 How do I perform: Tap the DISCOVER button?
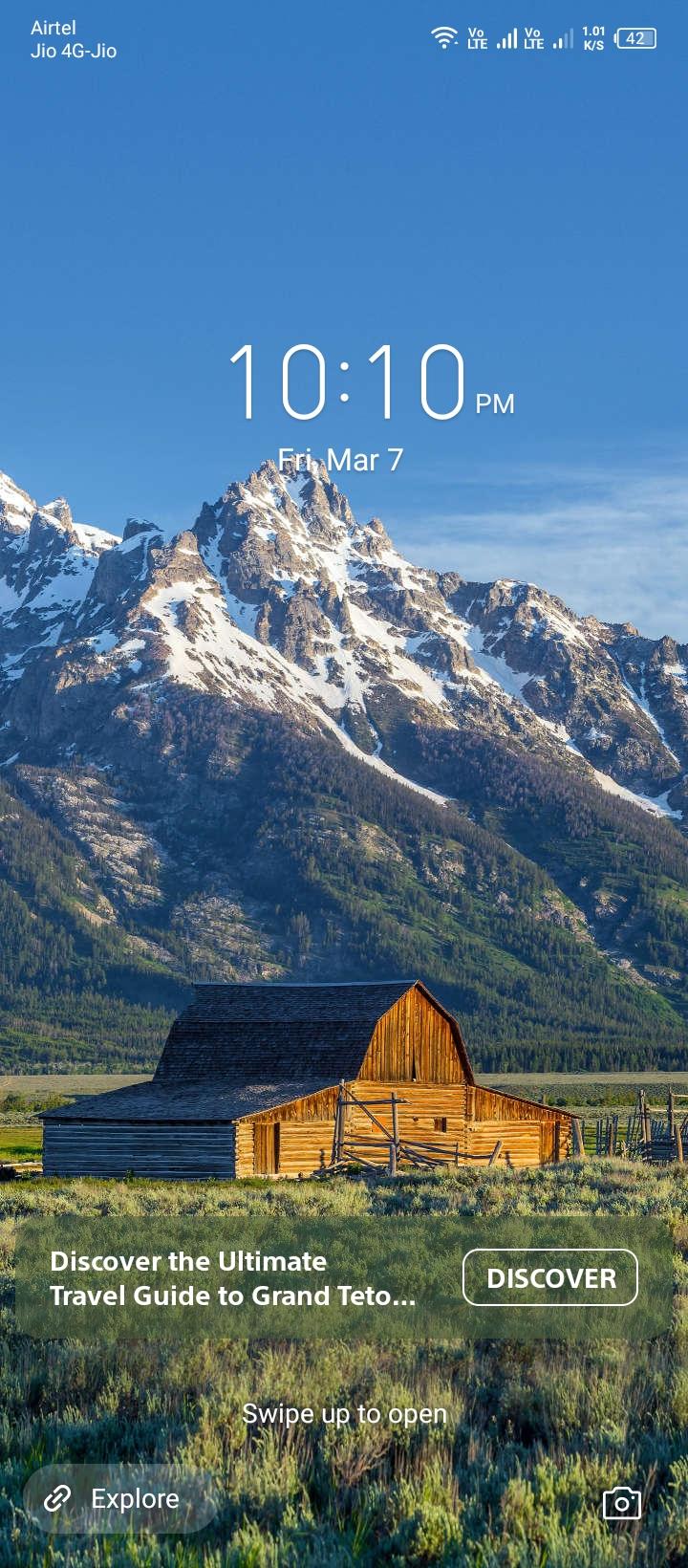(550, 1277)
